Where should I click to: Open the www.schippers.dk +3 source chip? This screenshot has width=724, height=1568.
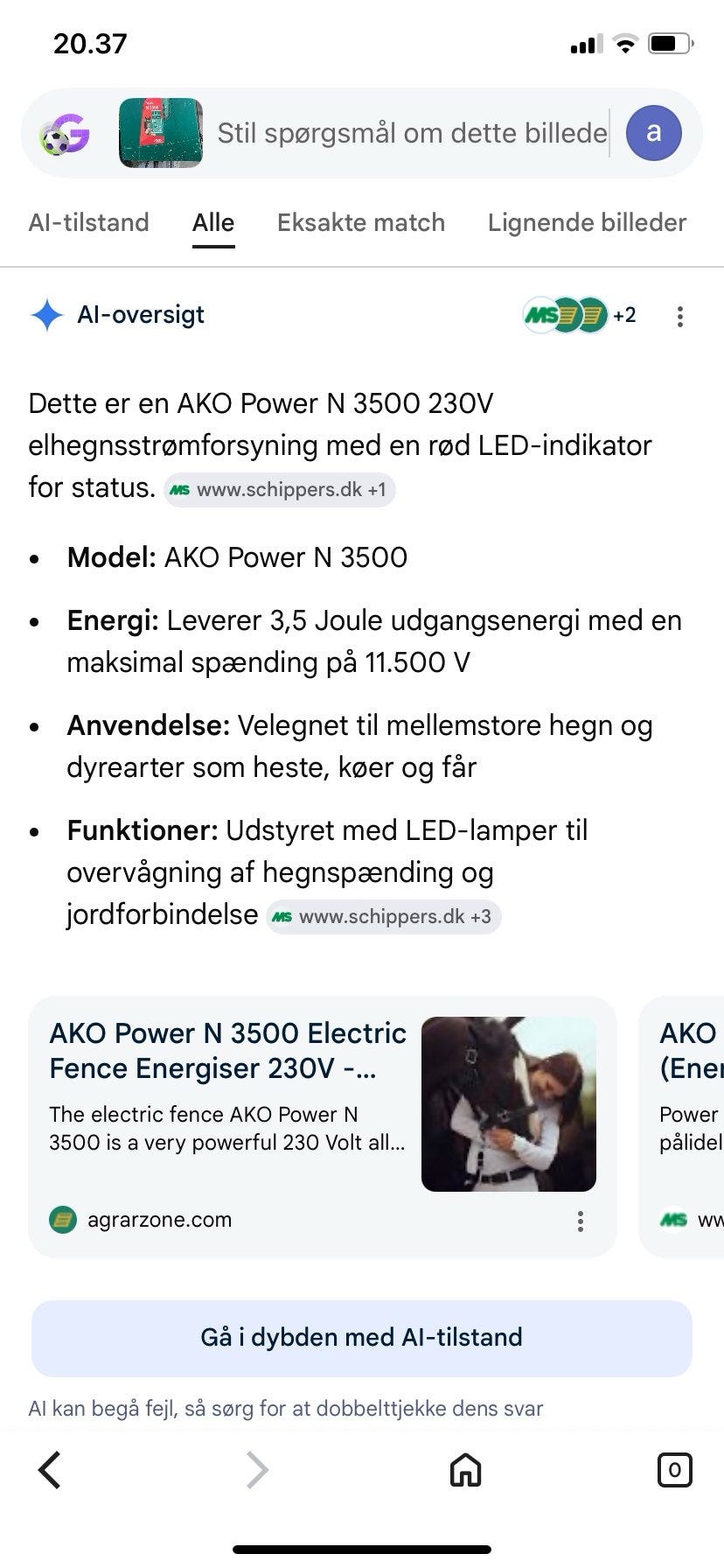pos(383,916)
